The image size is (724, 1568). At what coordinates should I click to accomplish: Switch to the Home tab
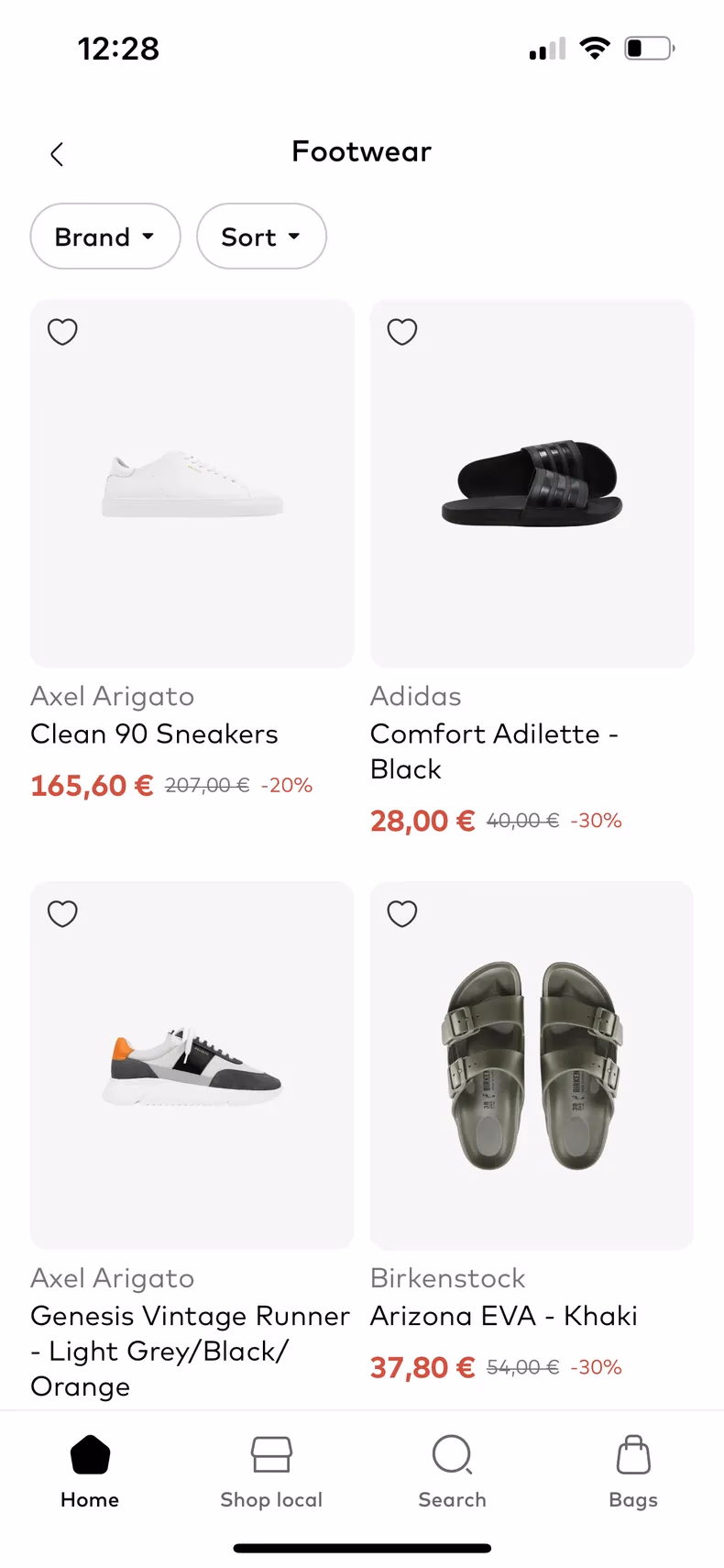point(90,1471)
